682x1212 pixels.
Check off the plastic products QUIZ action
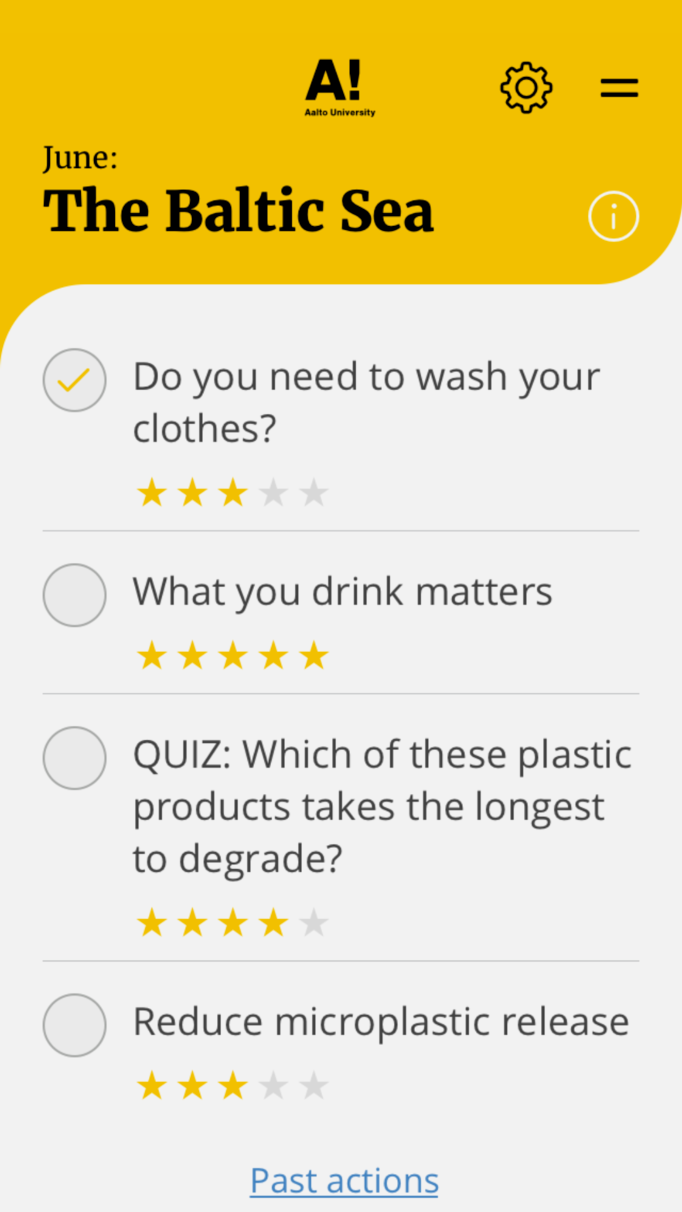point(74,758)
